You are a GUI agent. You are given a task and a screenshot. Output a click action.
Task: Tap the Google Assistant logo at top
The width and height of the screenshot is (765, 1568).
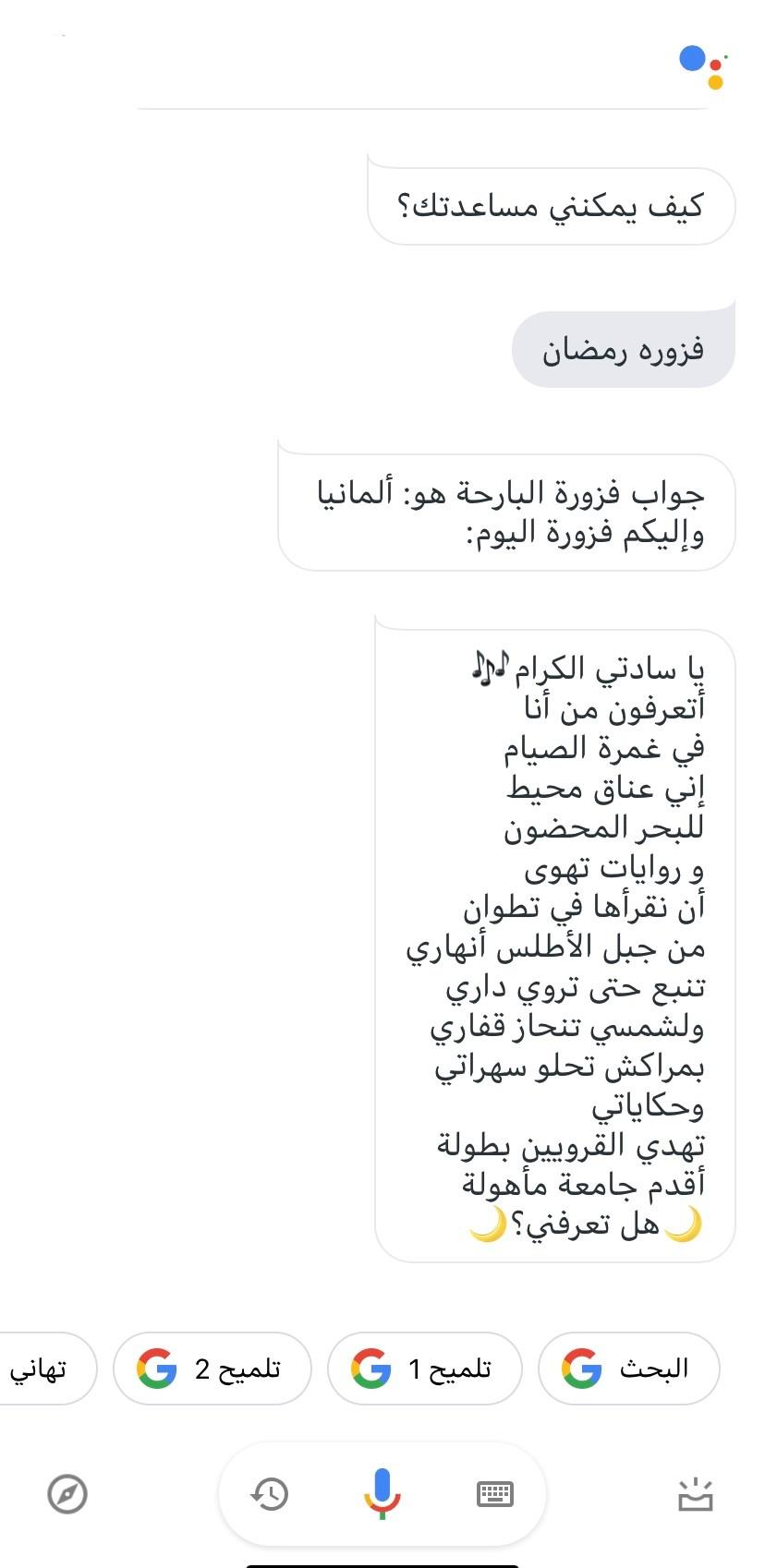(699, 66)
